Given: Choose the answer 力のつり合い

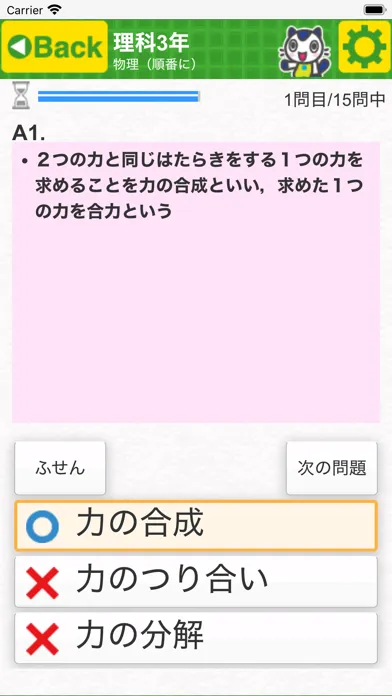Looking at the screenshot, I should tap(196, 581).
